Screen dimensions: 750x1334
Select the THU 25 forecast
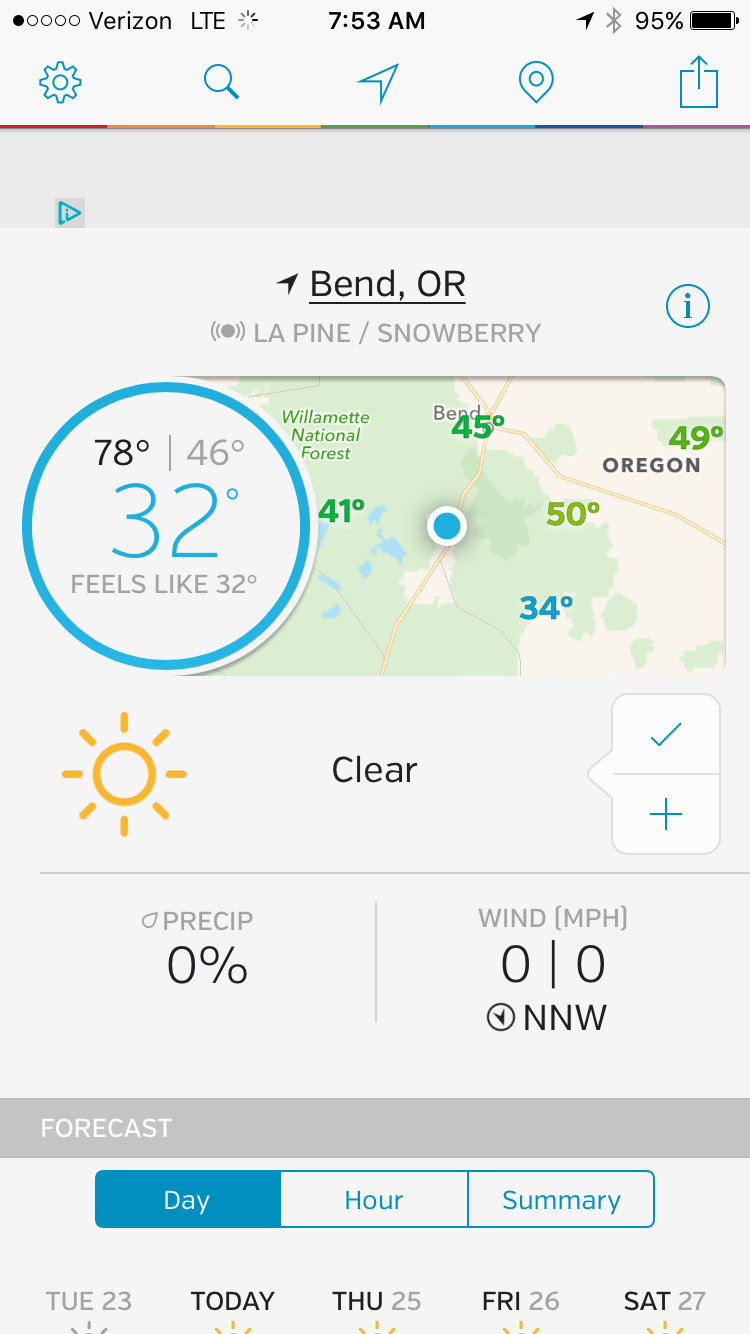click(x=377, y=1301)
